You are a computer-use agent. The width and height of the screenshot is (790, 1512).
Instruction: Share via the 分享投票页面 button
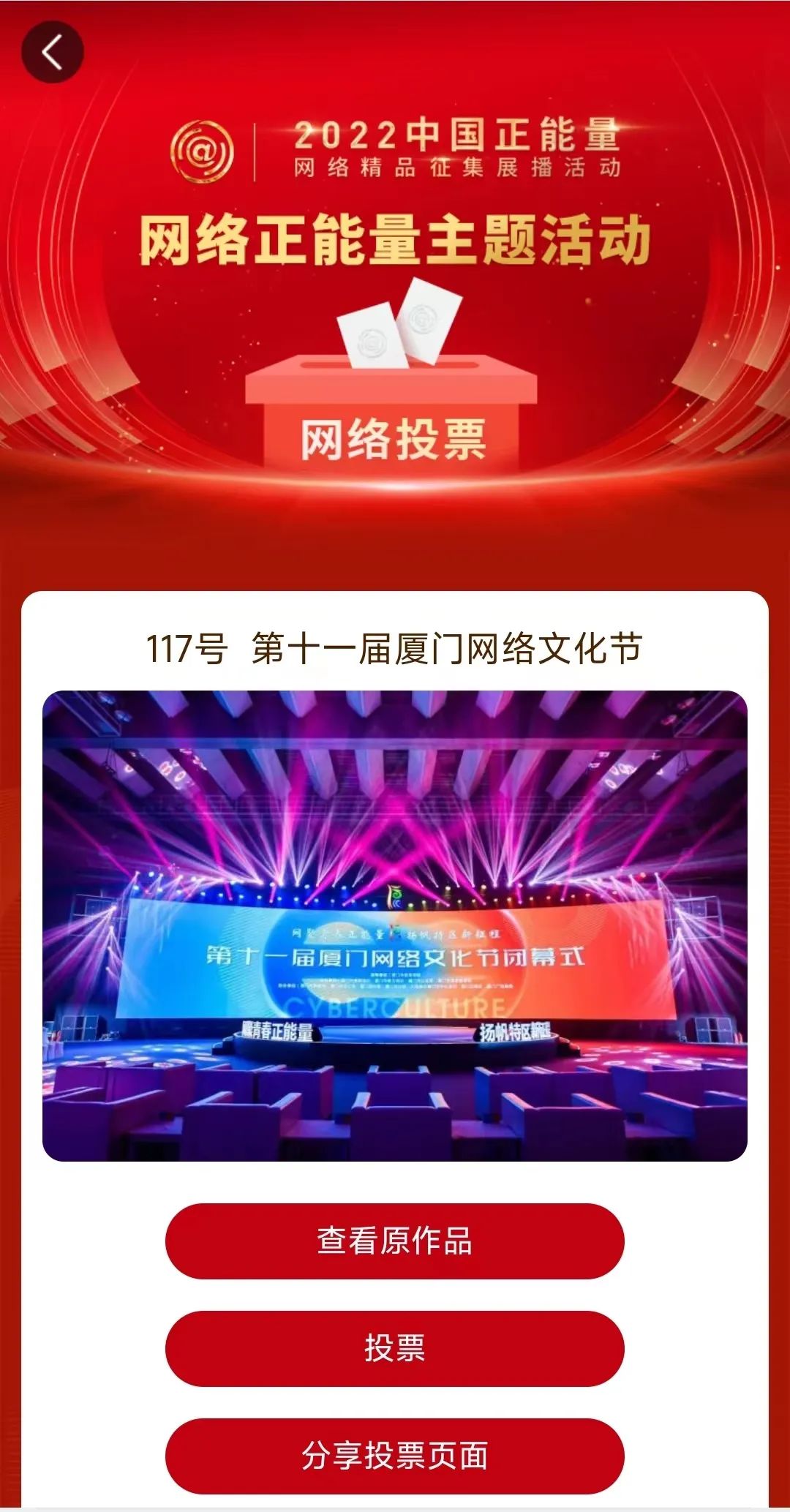394,1456
